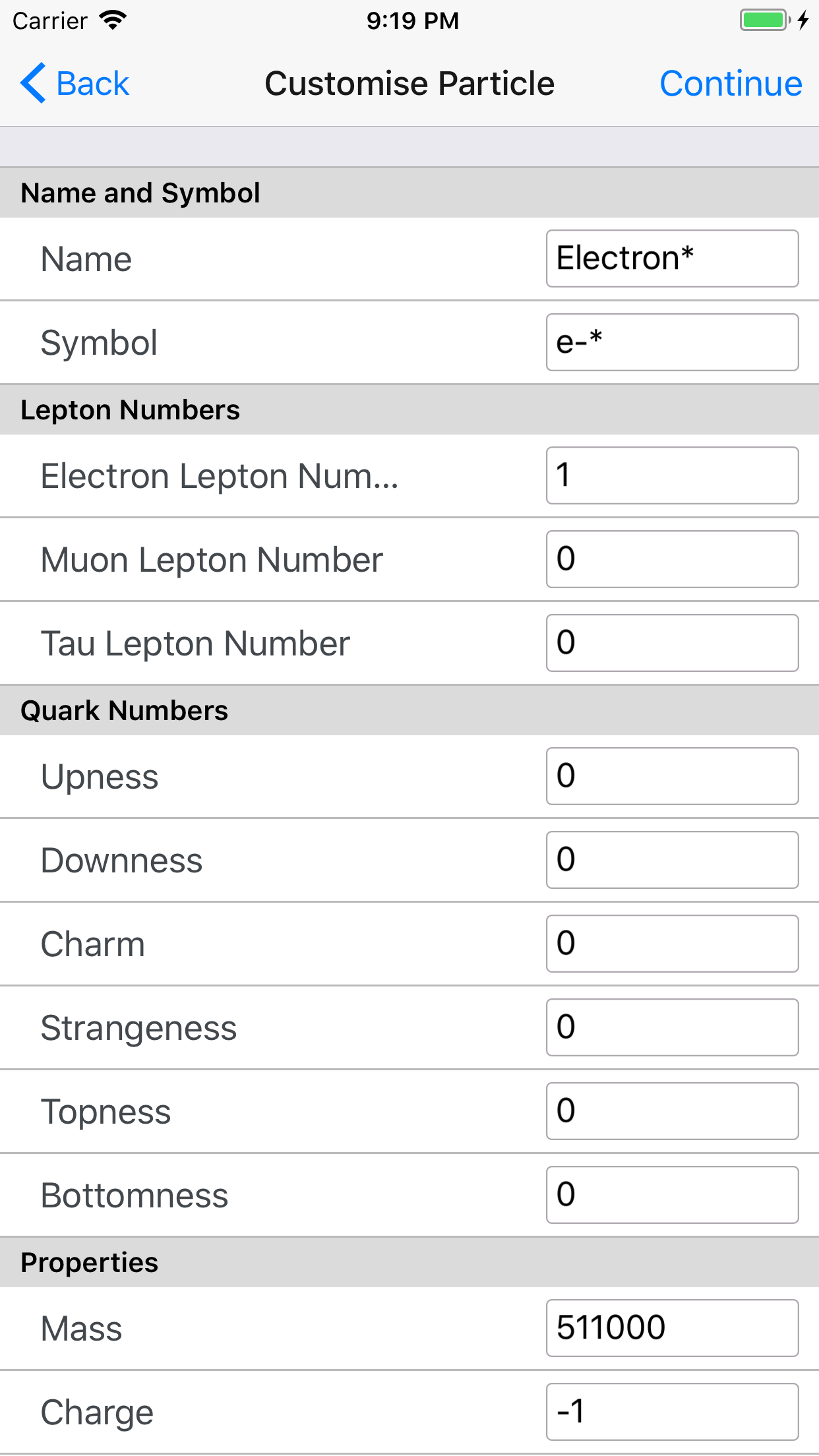This screenshot has height=1456, width=819.
Task: Focus the Topness input field
Action: [x=672, y=1111]
